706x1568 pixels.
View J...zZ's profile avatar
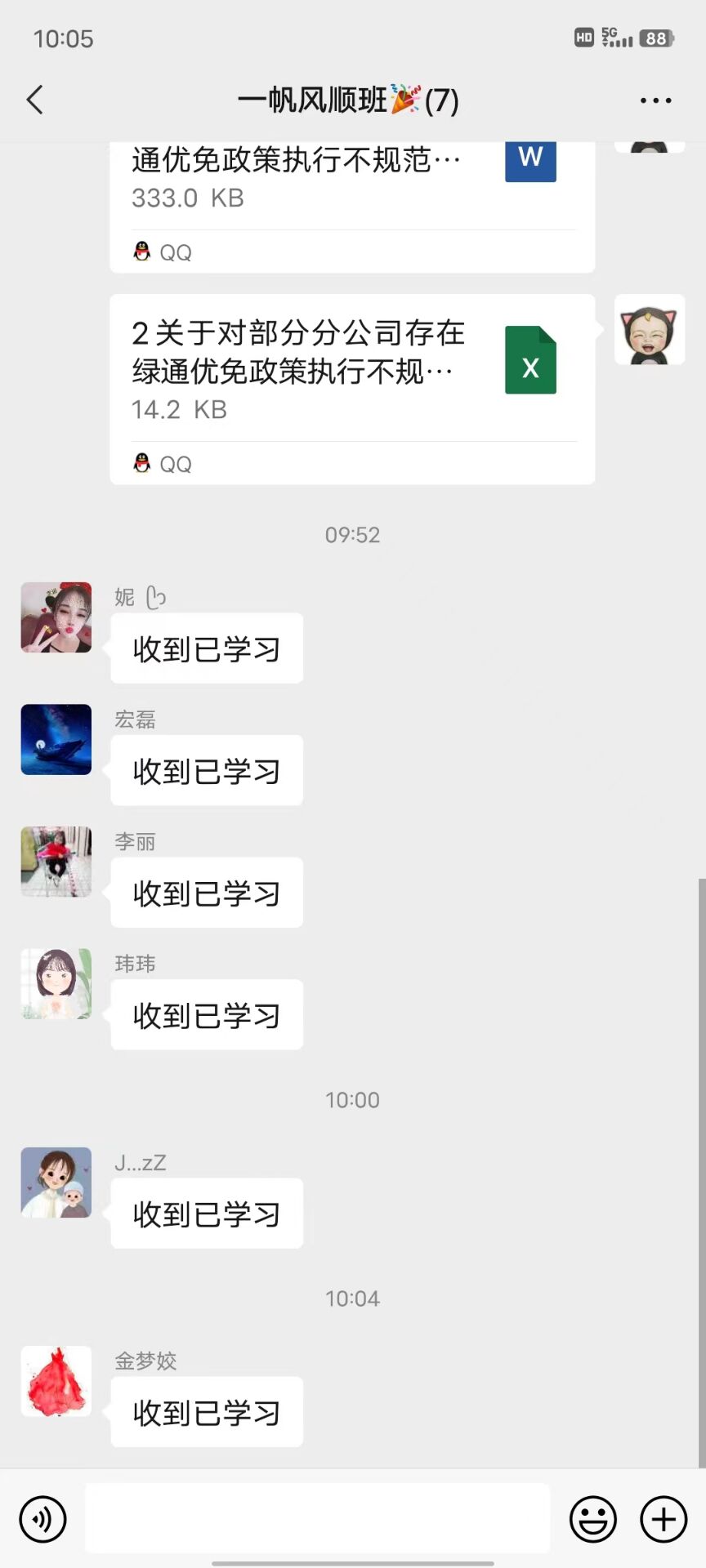[56, 1183]
